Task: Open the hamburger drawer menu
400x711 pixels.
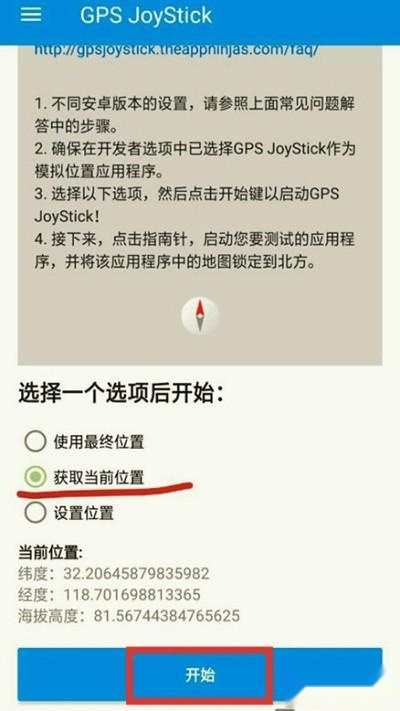Action: [x=31, y=15]
